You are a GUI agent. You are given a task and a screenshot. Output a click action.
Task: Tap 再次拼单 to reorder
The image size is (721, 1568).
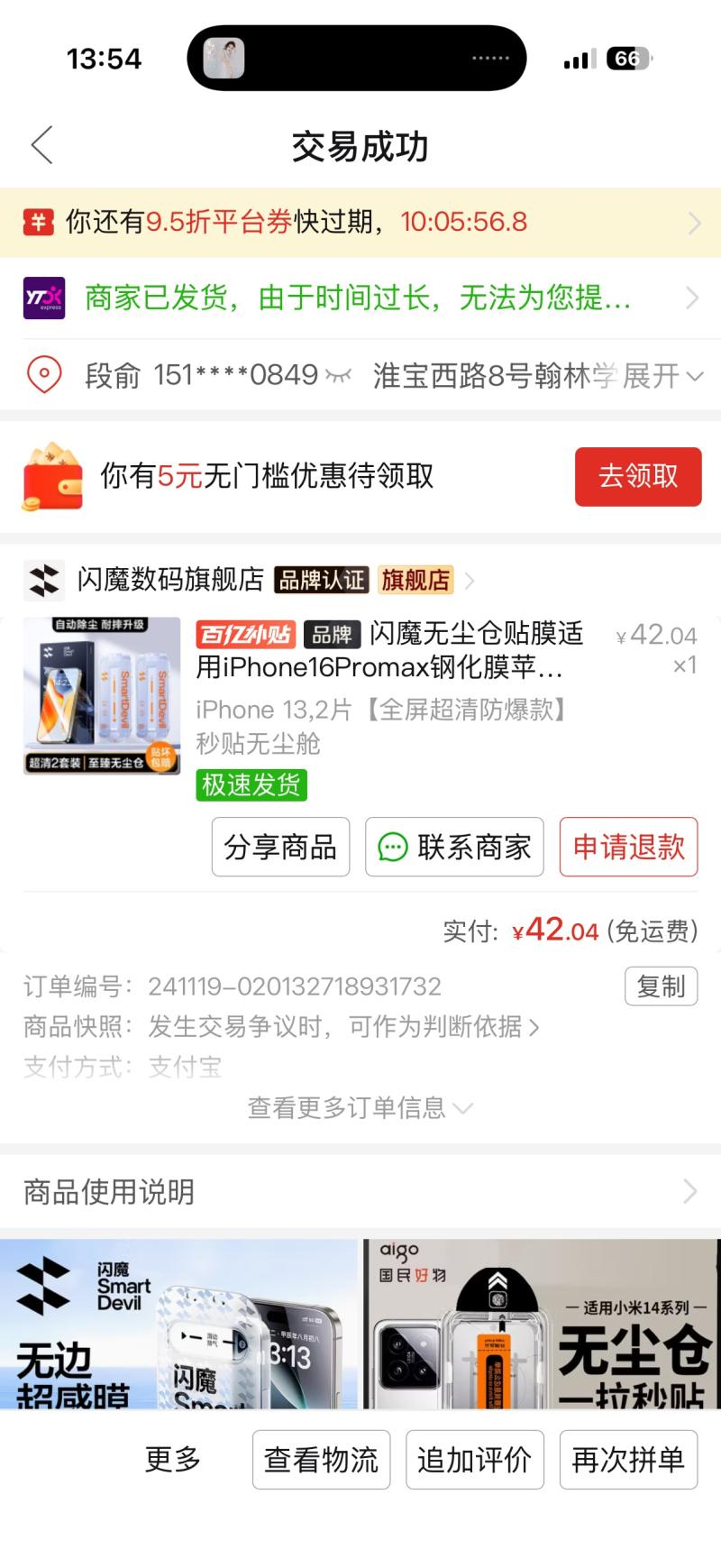tap(628, 1459)
